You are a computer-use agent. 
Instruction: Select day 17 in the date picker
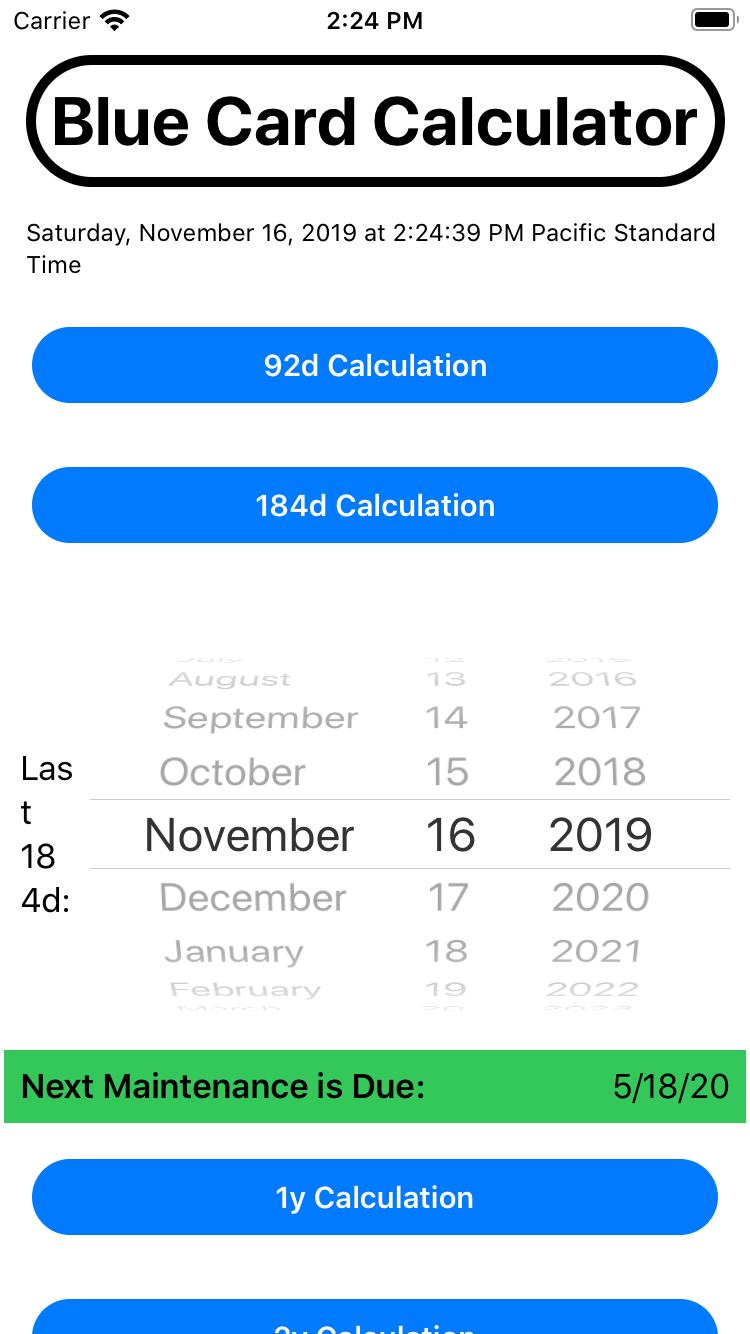pyautogui.click(x=448, y=898)
